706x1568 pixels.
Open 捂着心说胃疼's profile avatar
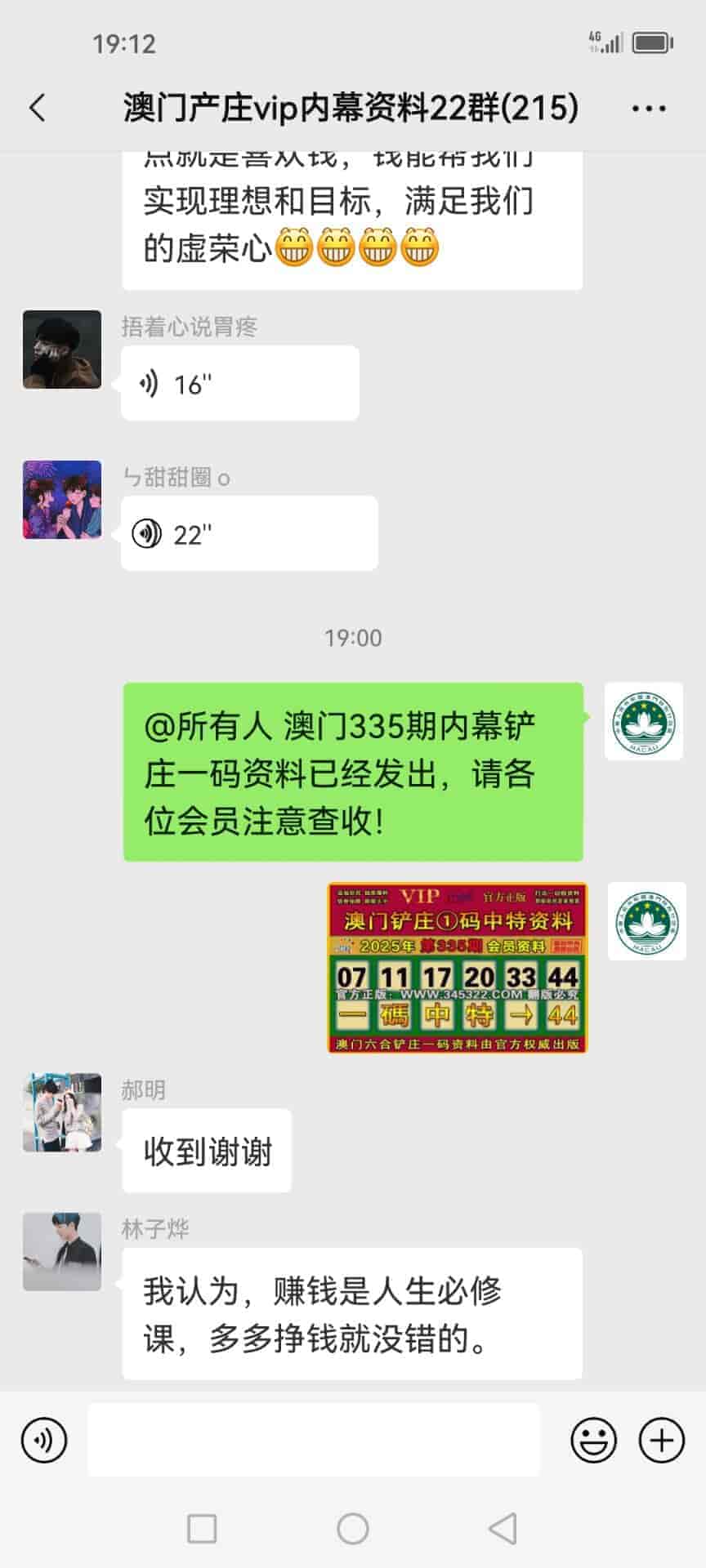click(62, 350)
